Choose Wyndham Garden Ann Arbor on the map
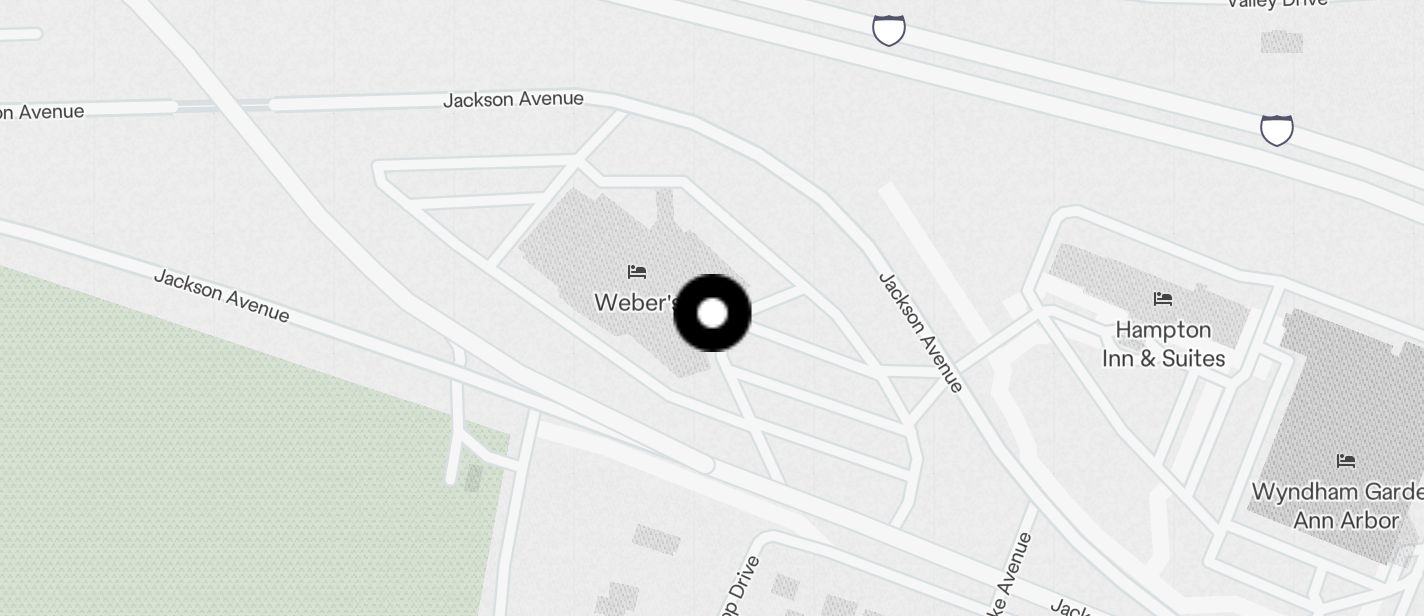1424x616 pixels. tap(1345, 461)
